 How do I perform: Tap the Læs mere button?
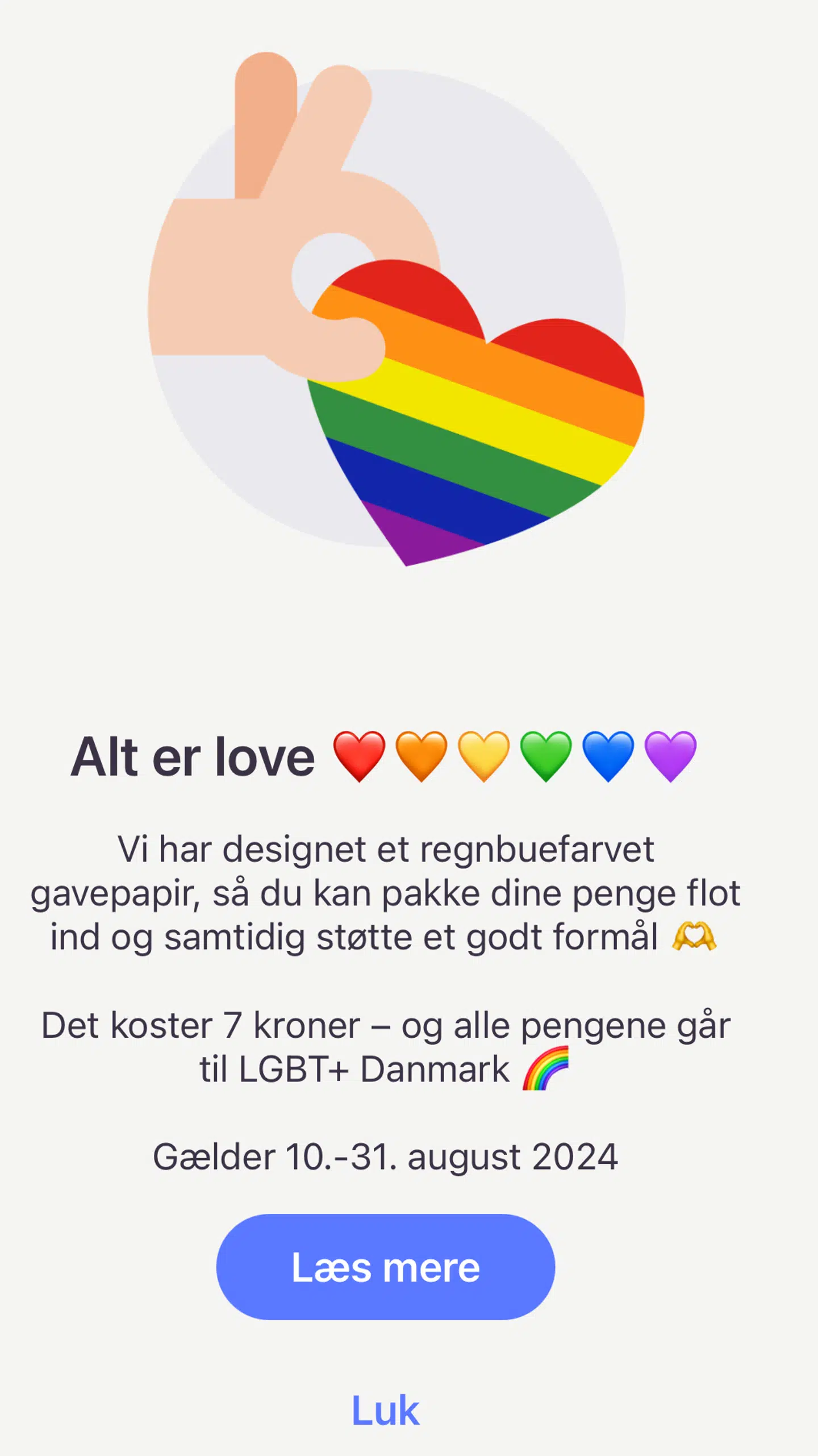pyautogui.click(x=385, y=1267)
